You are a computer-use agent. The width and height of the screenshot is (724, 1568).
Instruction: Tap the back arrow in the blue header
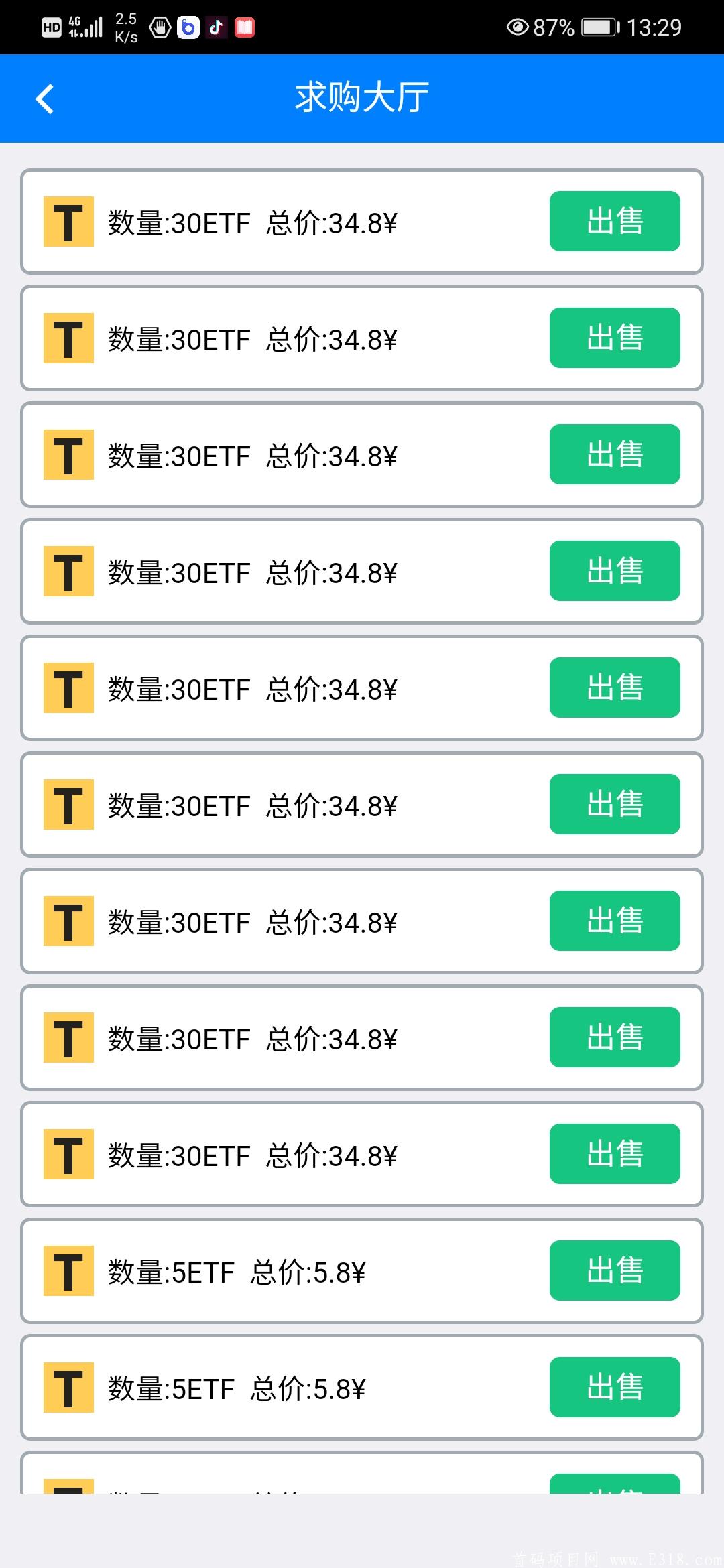click(44, 98)
